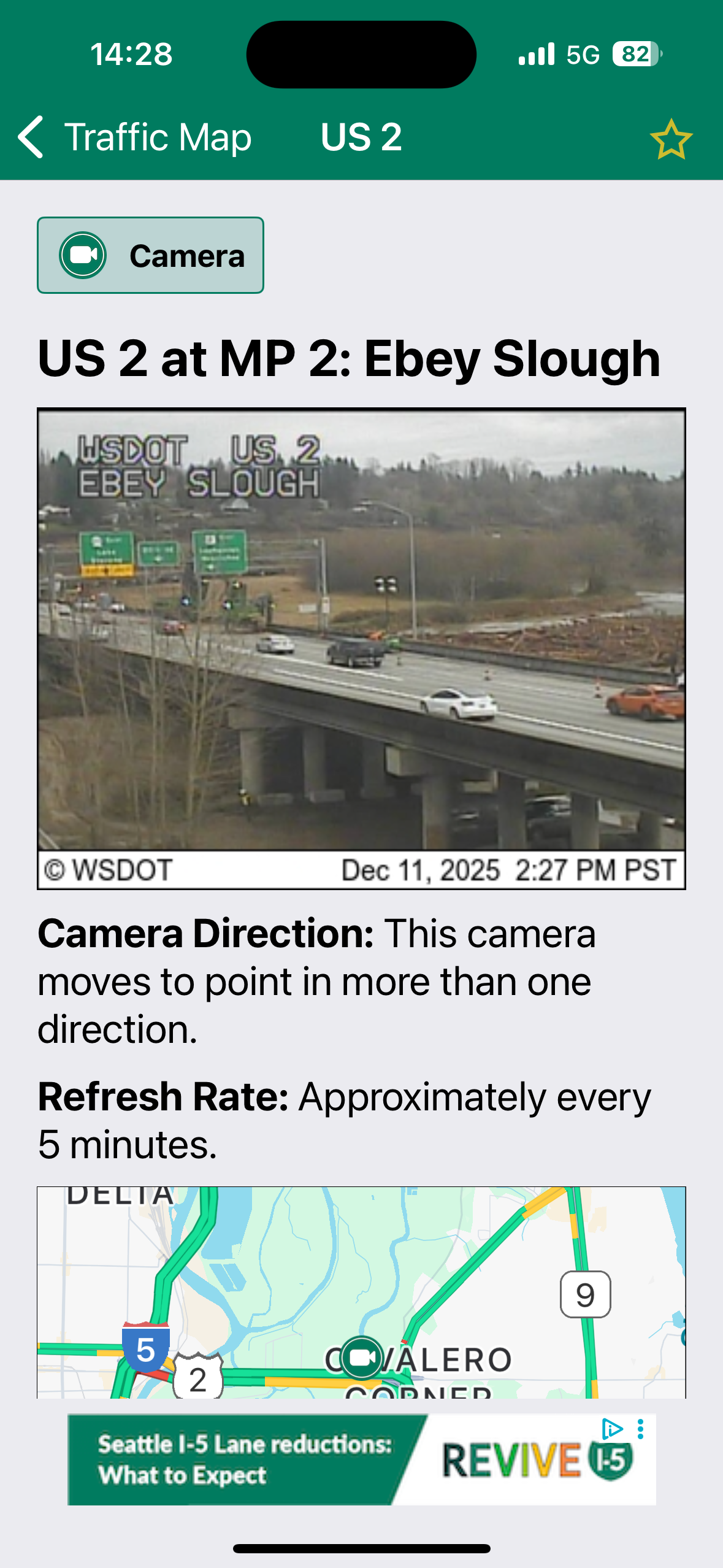Go back to Traffic Map

(x=135, y=137)
